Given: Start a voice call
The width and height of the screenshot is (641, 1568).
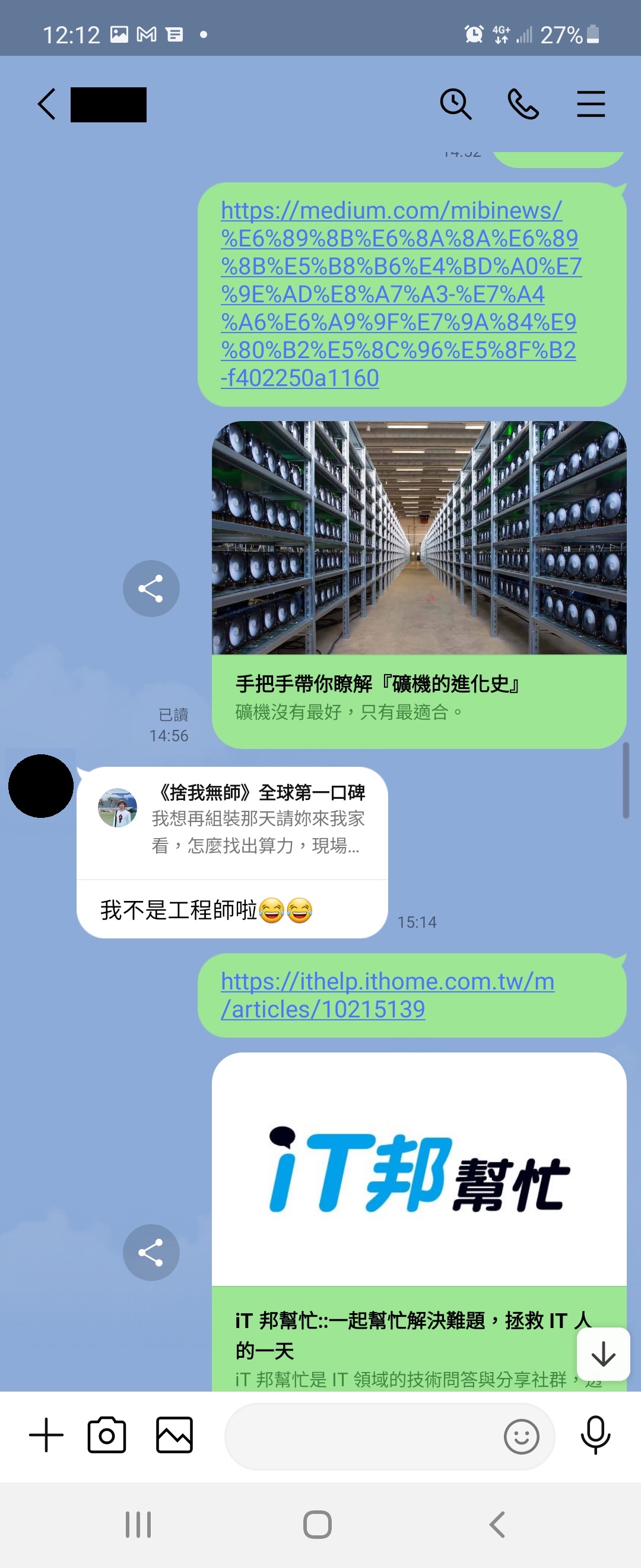Looking at the screenshot, I should point(522,104).
